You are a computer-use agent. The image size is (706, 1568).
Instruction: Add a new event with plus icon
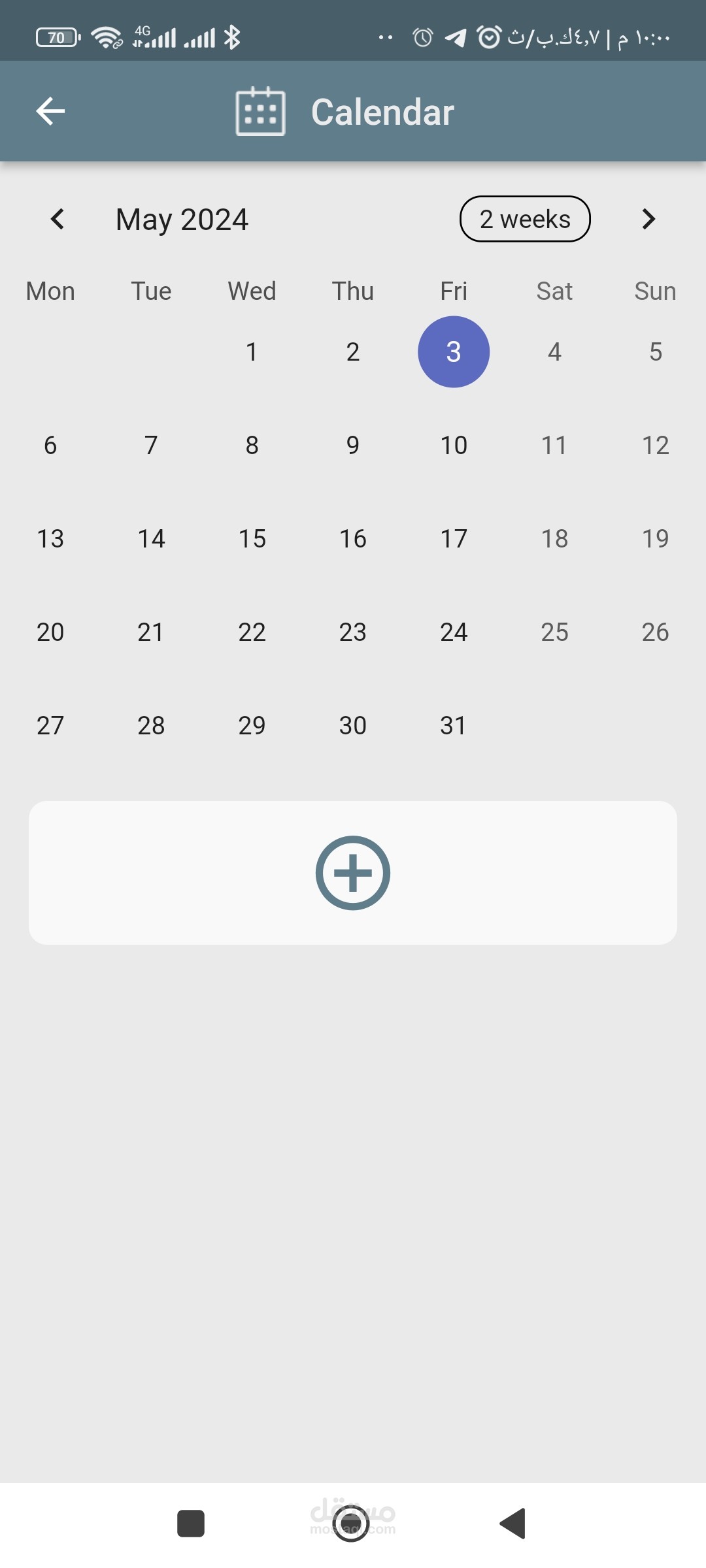(x=353, y=873)
